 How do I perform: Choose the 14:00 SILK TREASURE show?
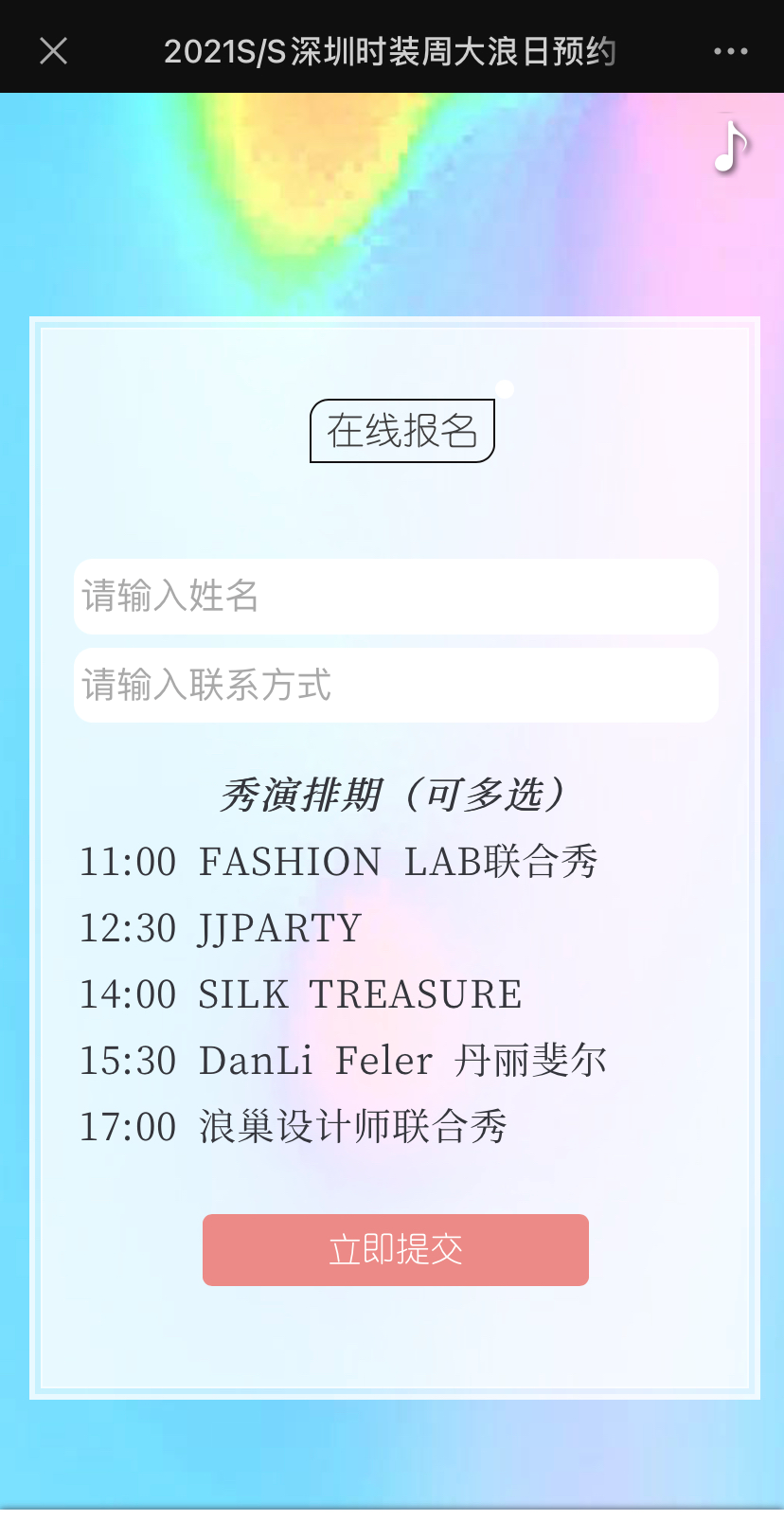[x=300, y=994]
